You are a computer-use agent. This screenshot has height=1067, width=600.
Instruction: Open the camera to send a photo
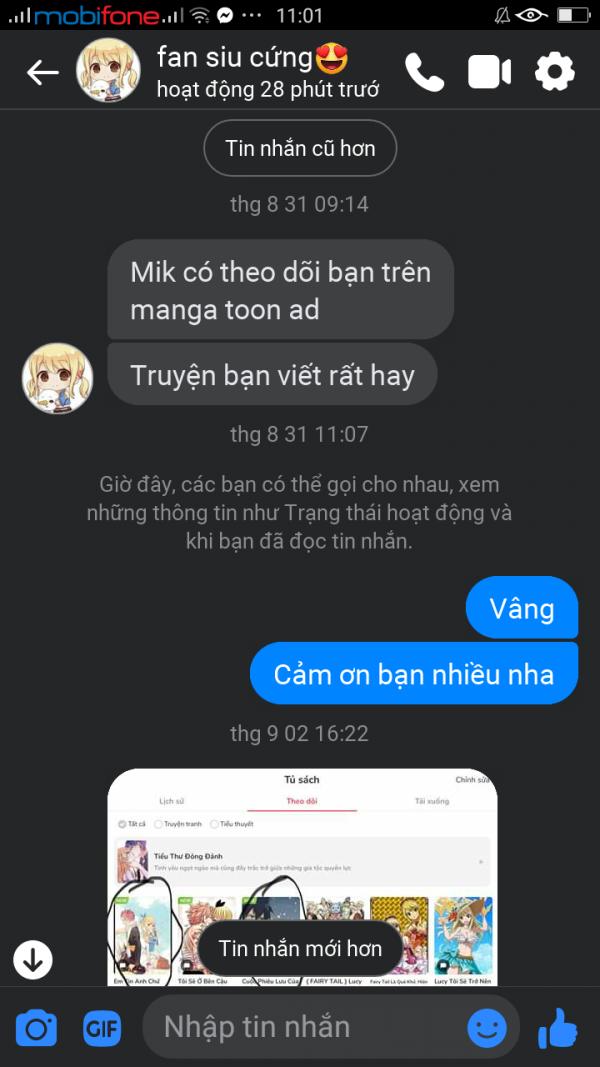coord(37,1028)
